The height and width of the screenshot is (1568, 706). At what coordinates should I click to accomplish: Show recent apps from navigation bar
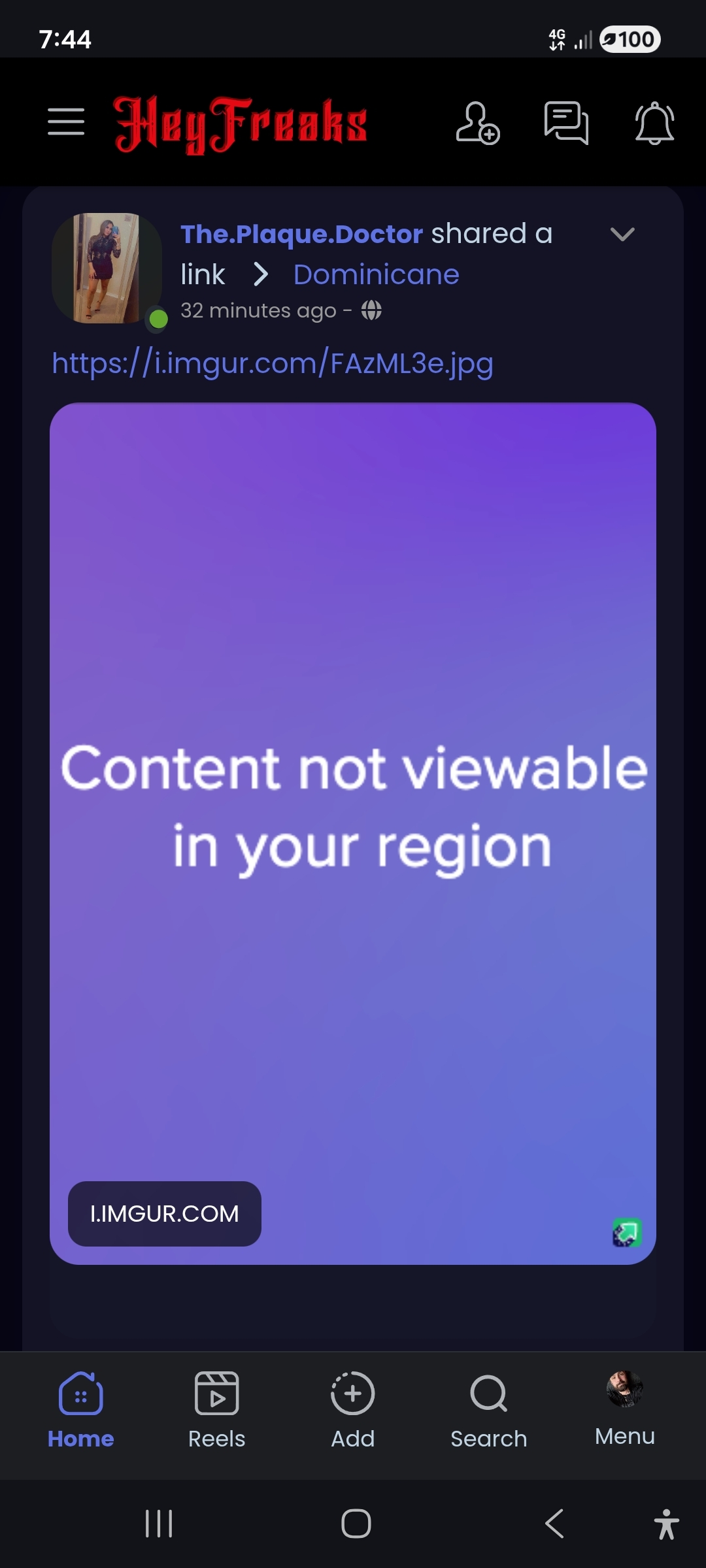pos(158,1524)
